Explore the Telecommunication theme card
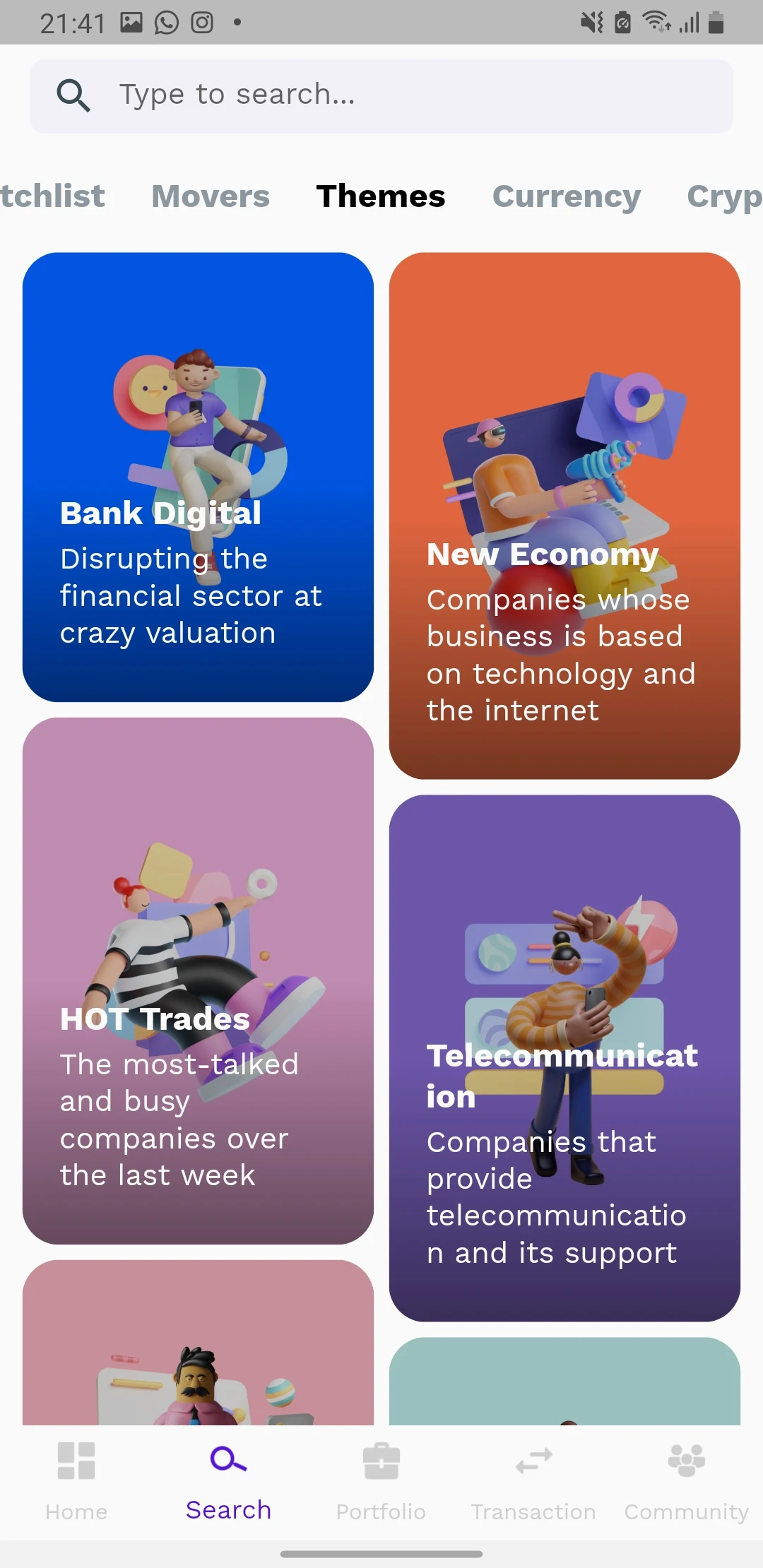763x1568 pixels. point(564,1057)
